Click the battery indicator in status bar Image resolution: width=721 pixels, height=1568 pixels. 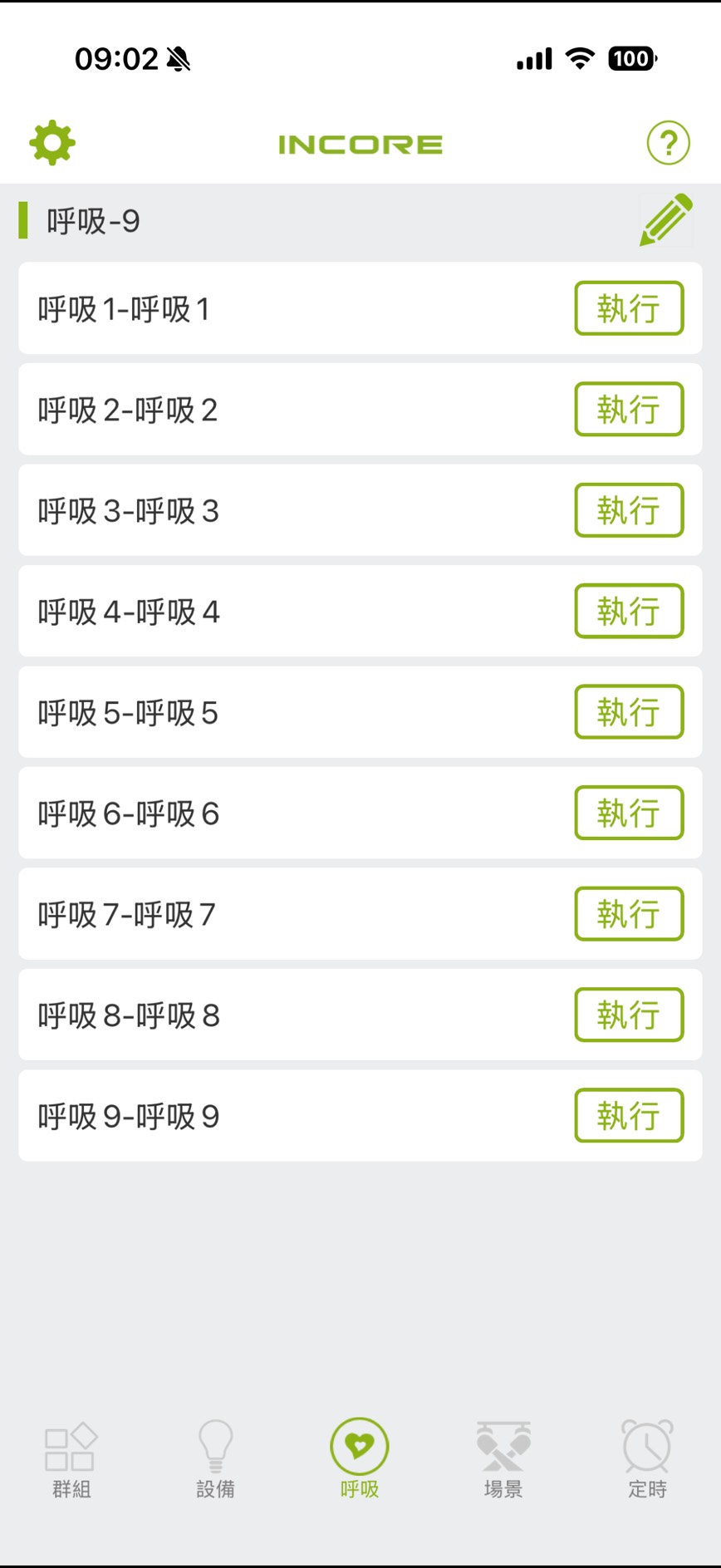[x=632, y=58]
